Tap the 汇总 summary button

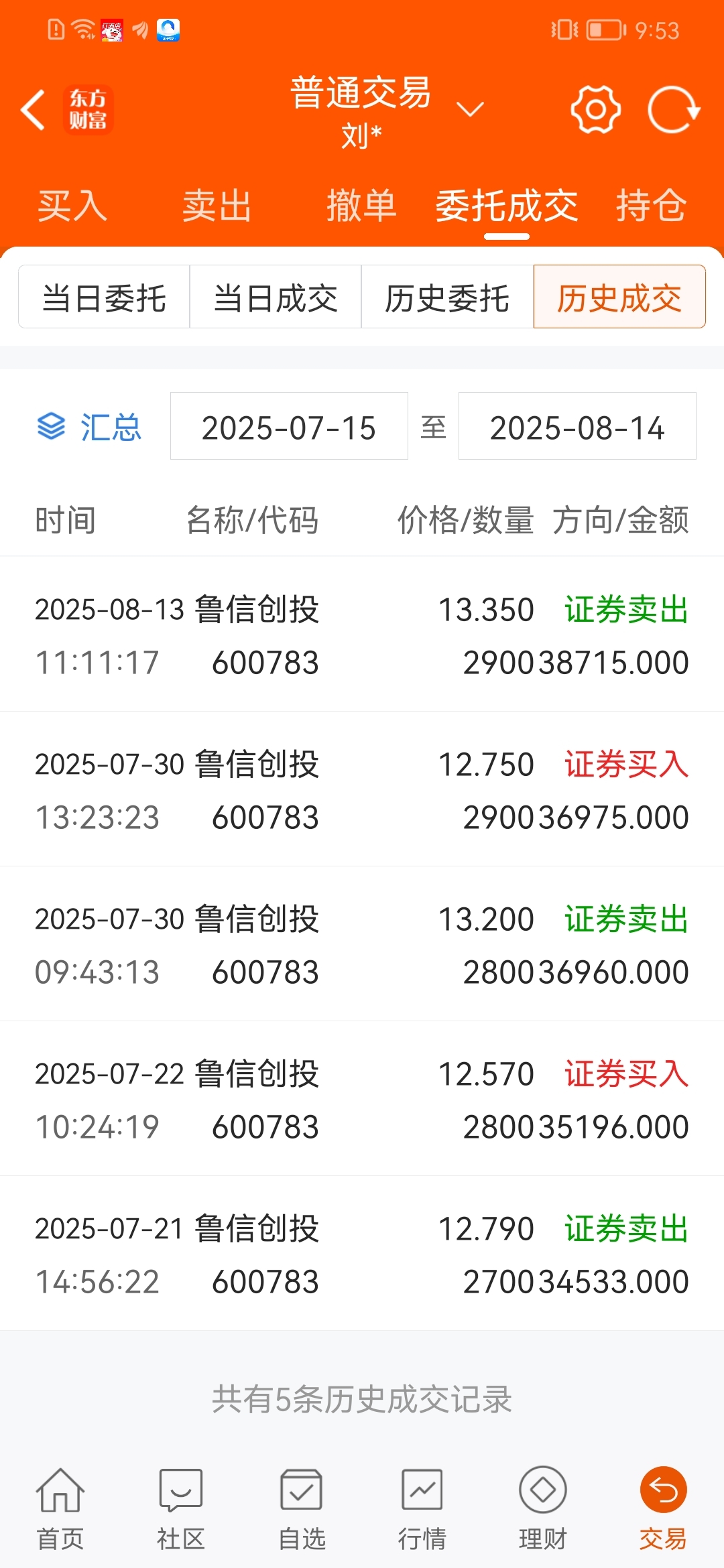click(88, 427)
